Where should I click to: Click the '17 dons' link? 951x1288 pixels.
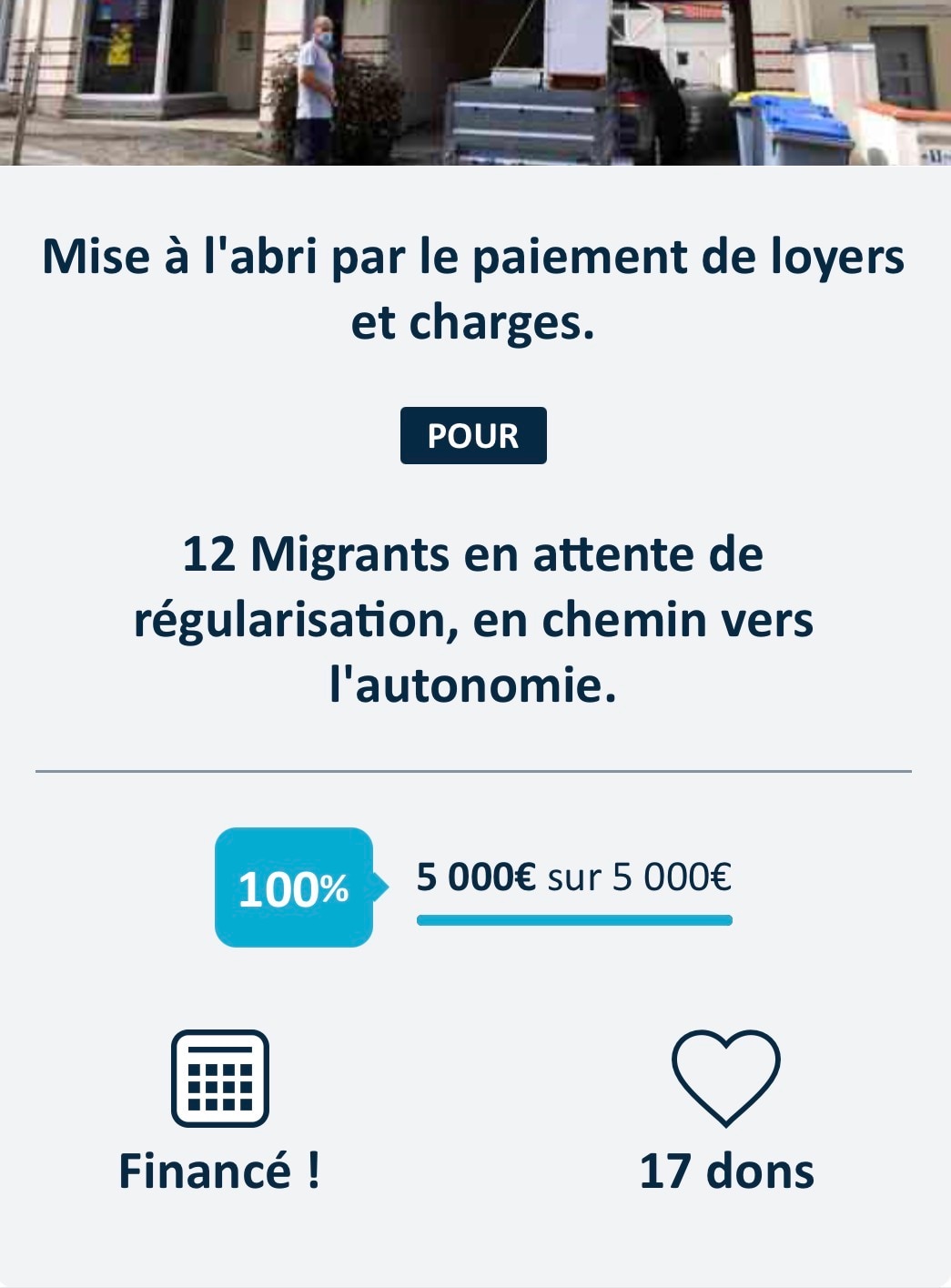click(727, 1171)
